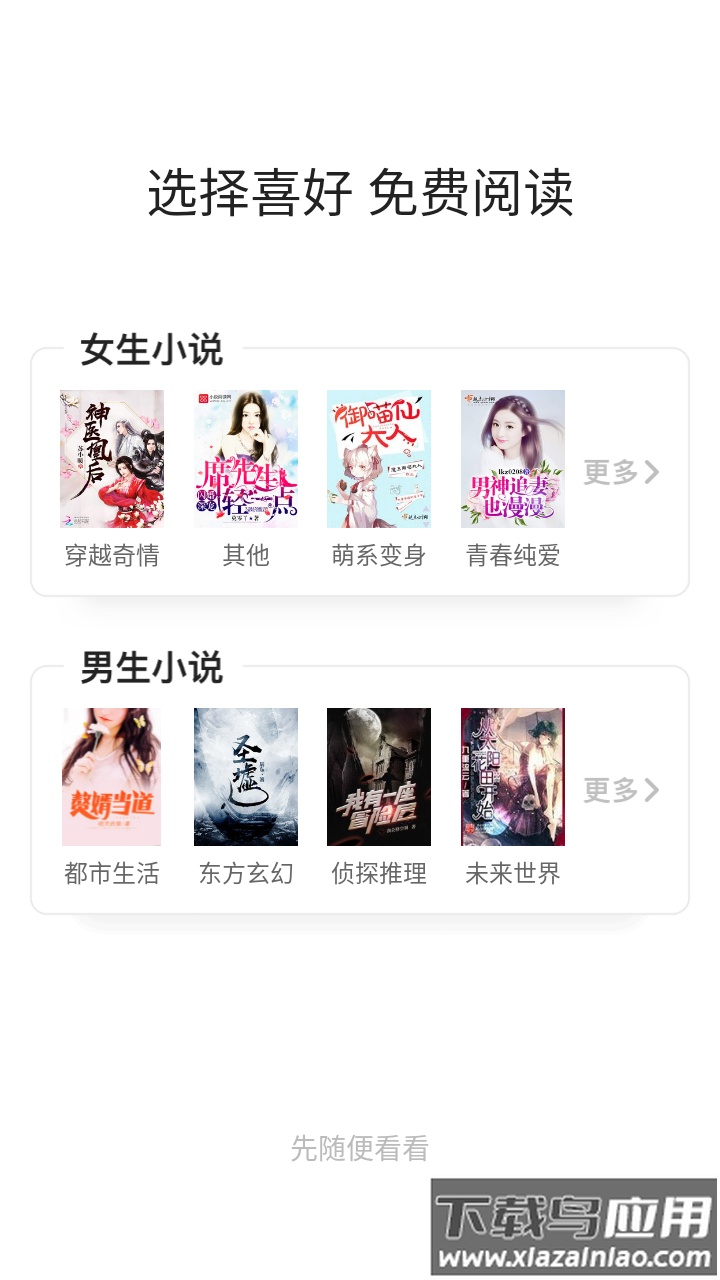
Task: Tap the 萌系变身 cover image
Action: point(378,458)
